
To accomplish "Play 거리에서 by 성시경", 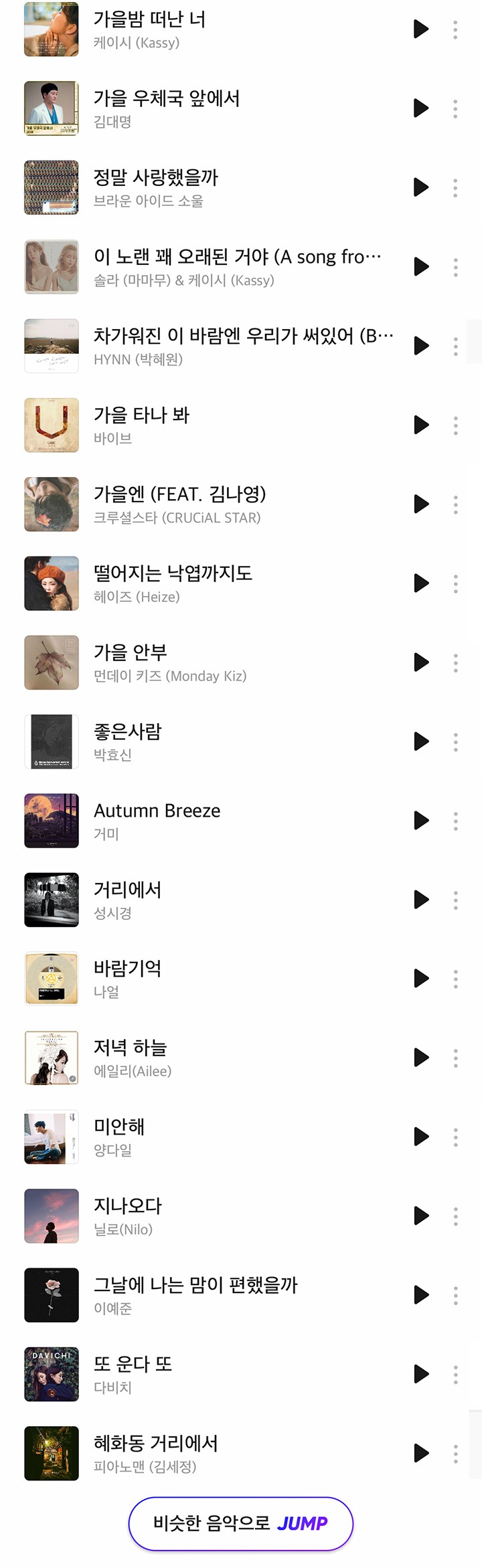I will (420, 900).
